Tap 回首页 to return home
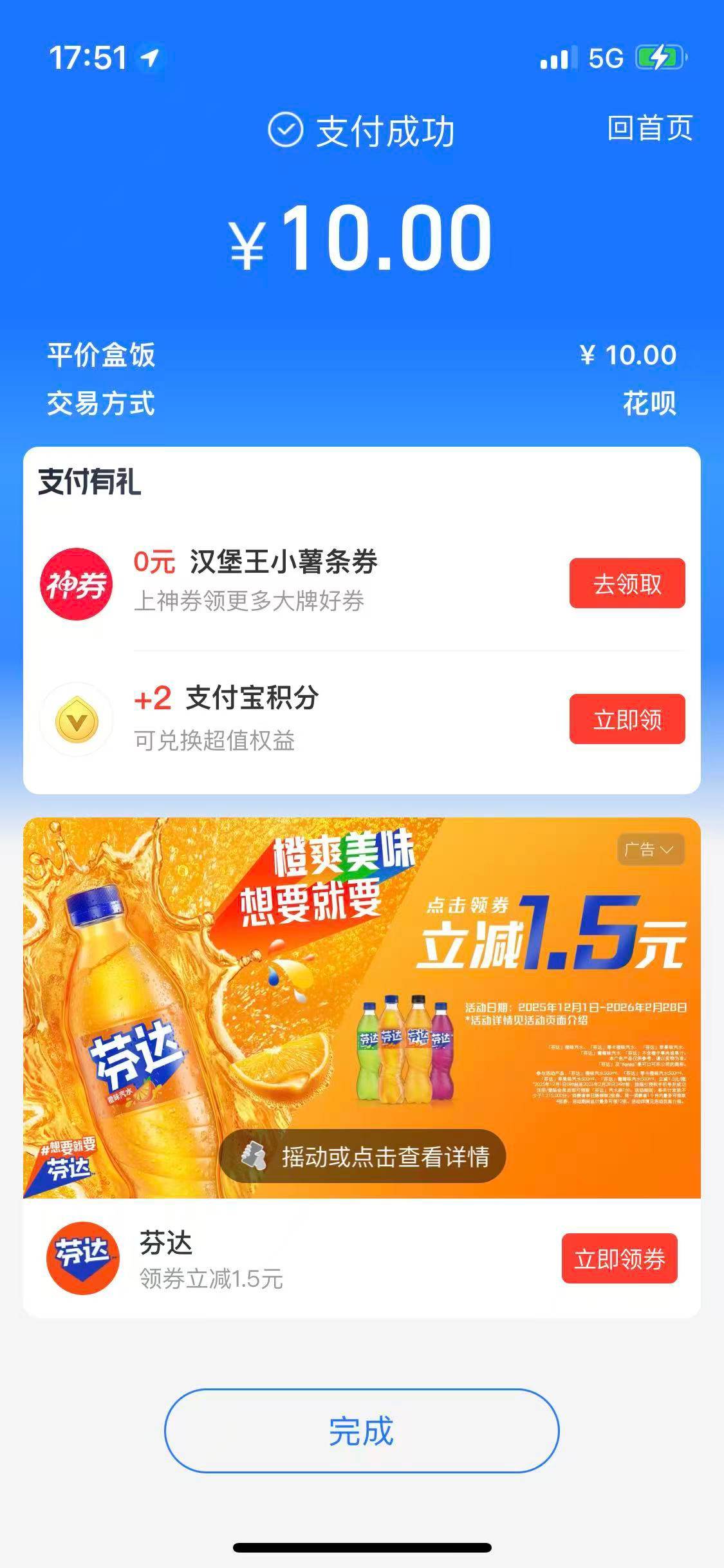Image resolution: width=724 pixels, height=1568 pixels. tap(649, 128)
